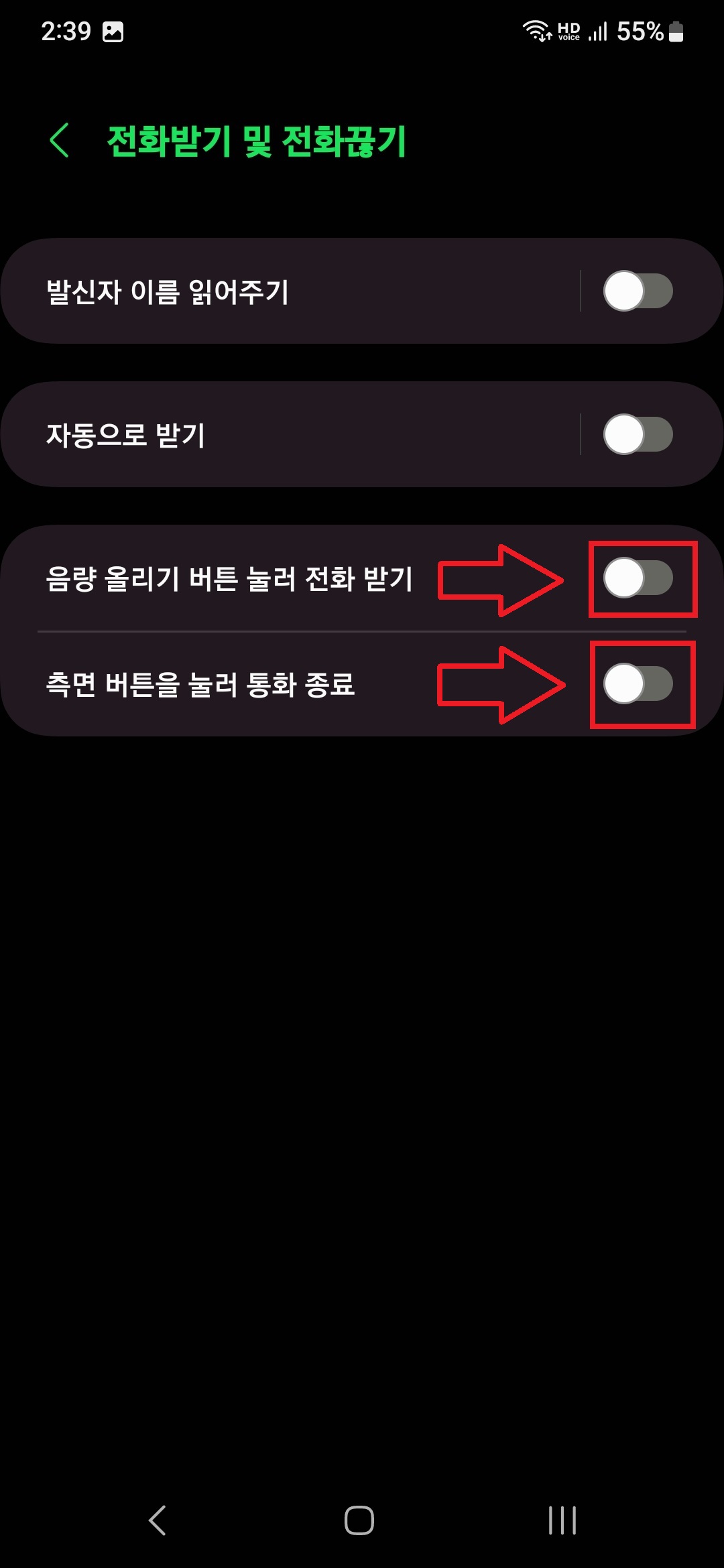Tap the Wi-Fi icon in the status bar
This screenshot has width=724, height=1568.
pos(536,30)
